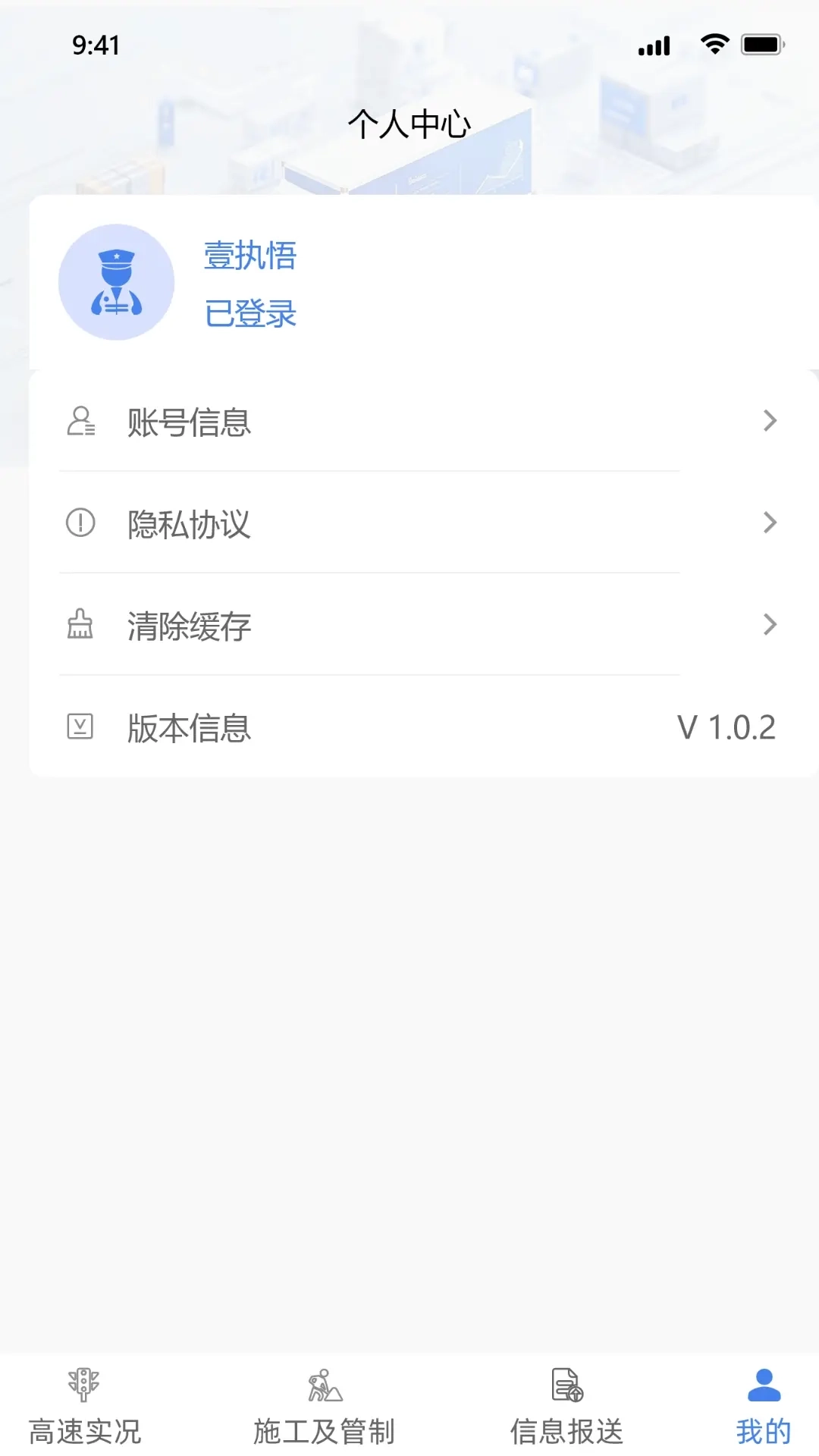Open the 清除缓存 chevron arrow
This screenshot has height=1456, width=819.
(x=771, y=624)
